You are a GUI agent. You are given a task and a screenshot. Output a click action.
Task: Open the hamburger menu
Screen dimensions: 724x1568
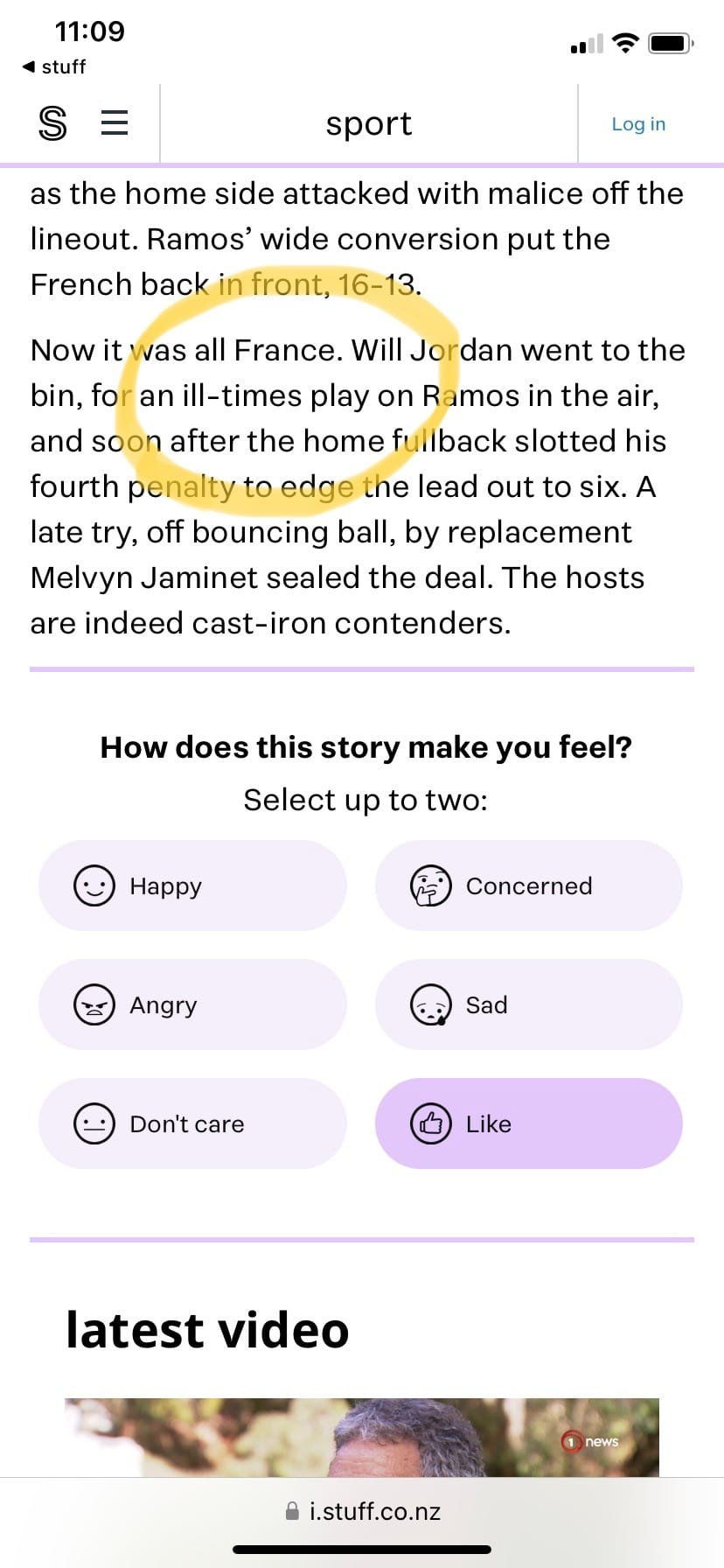click(115, 122)
